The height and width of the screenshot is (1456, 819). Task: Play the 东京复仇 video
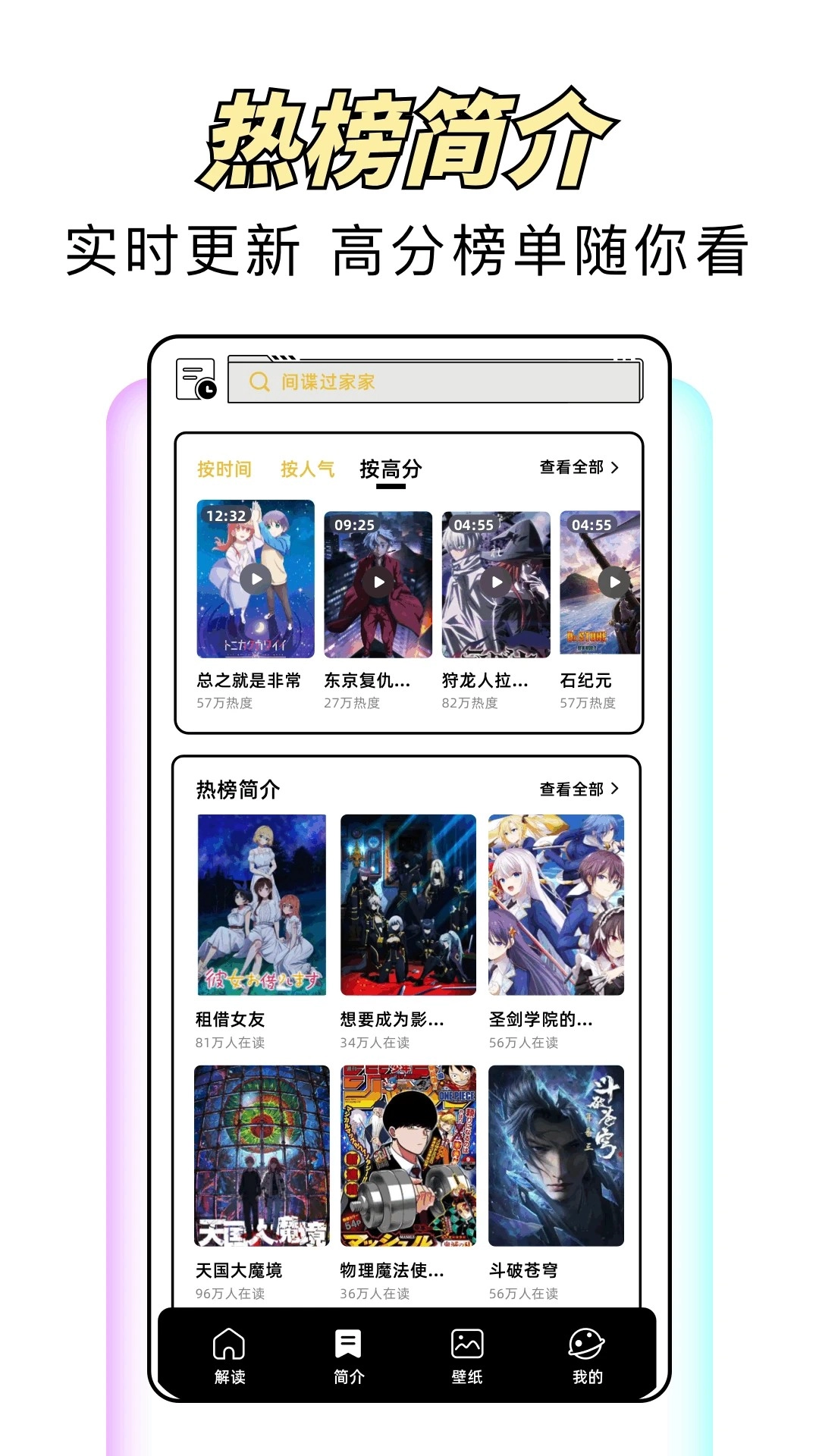(x=378, y=582)
